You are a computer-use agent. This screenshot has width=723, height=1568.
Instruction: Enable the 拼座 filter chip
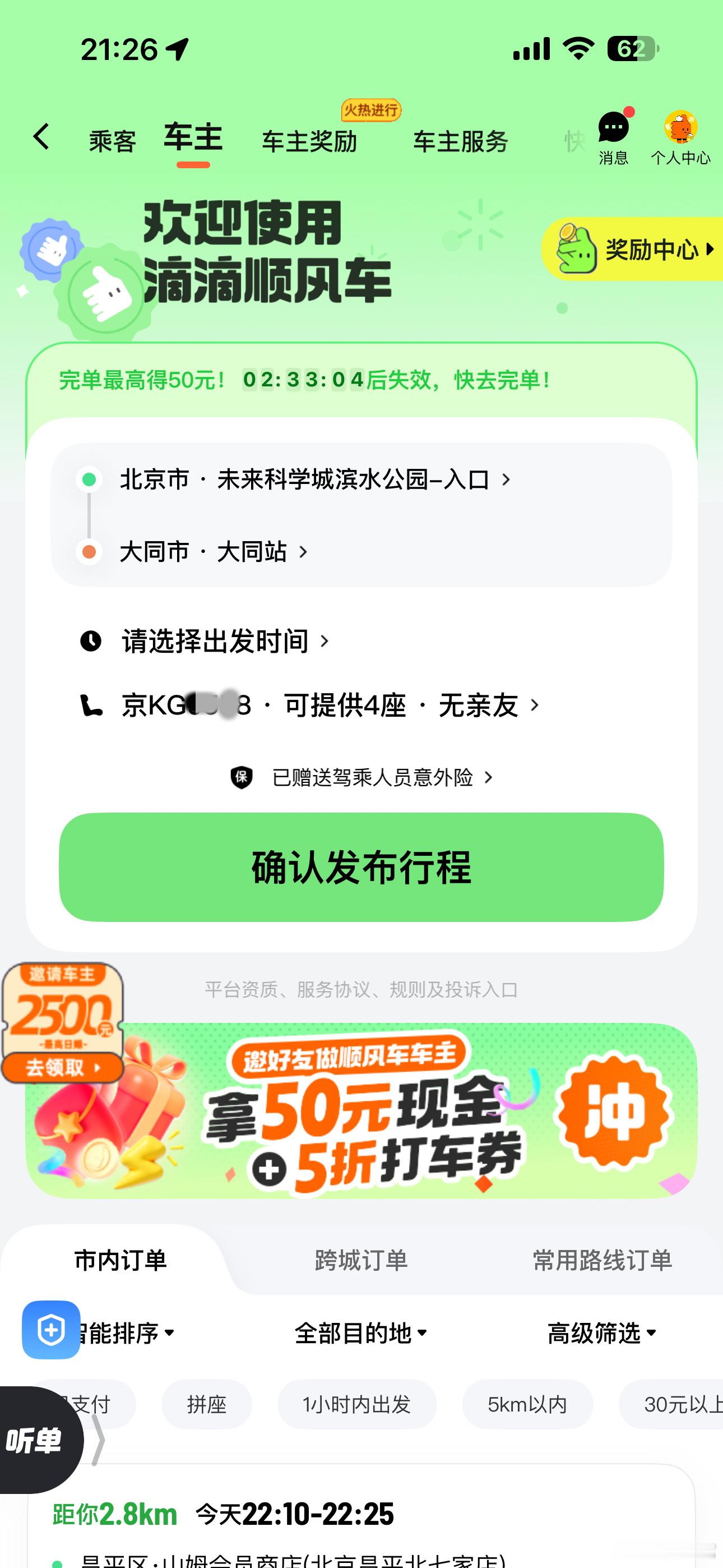pos(206,1405)
